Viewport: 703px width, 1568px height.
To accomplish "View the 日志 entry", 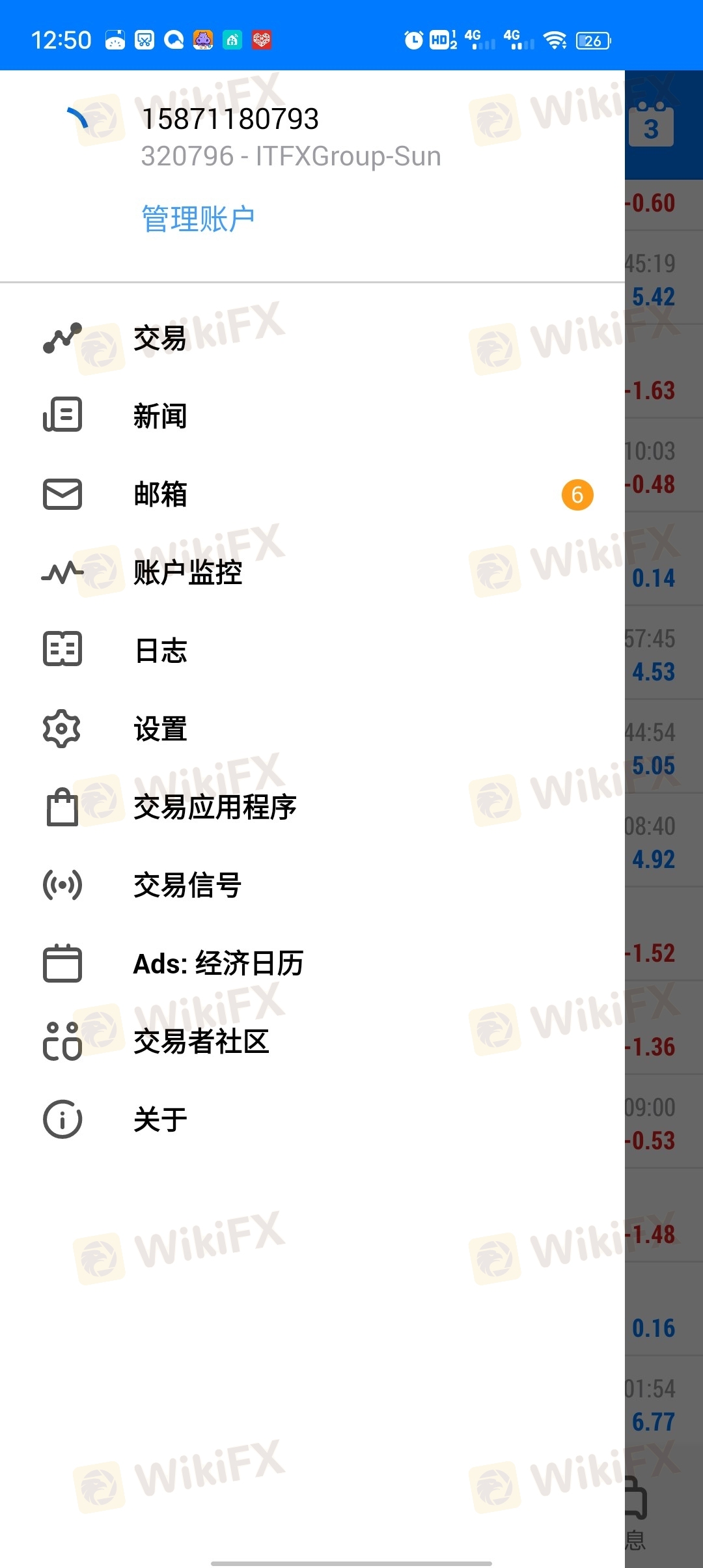I will click(x=312, y=651).
